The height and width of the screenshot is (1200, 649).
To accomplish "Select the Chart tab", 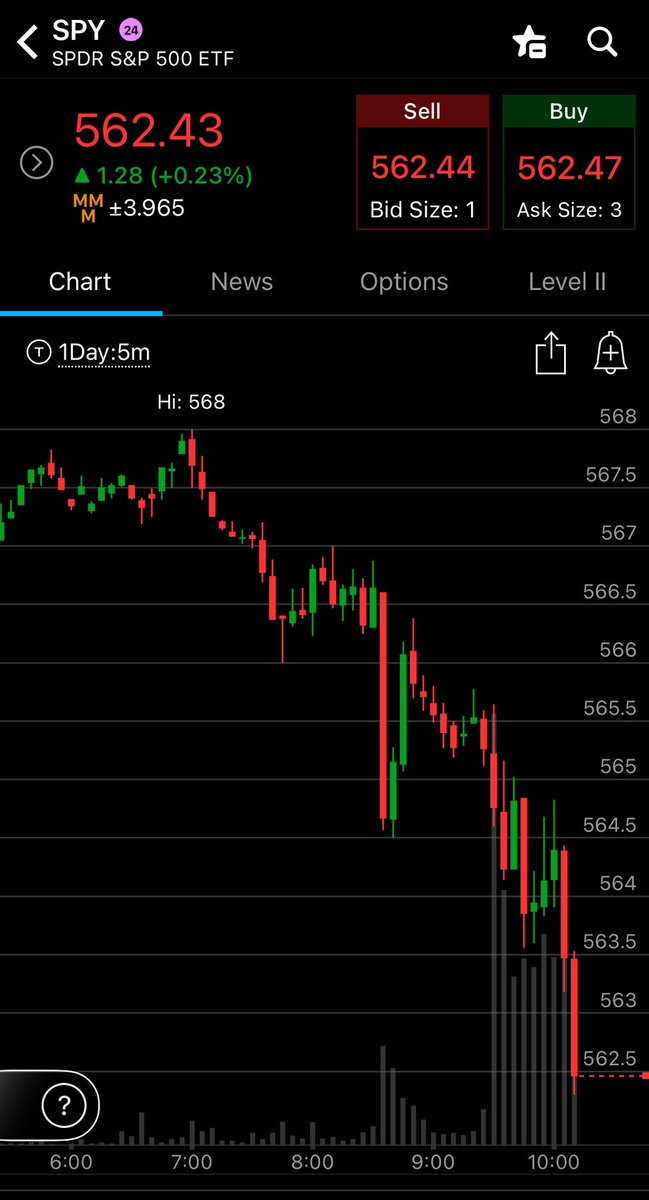I will 80,282.
